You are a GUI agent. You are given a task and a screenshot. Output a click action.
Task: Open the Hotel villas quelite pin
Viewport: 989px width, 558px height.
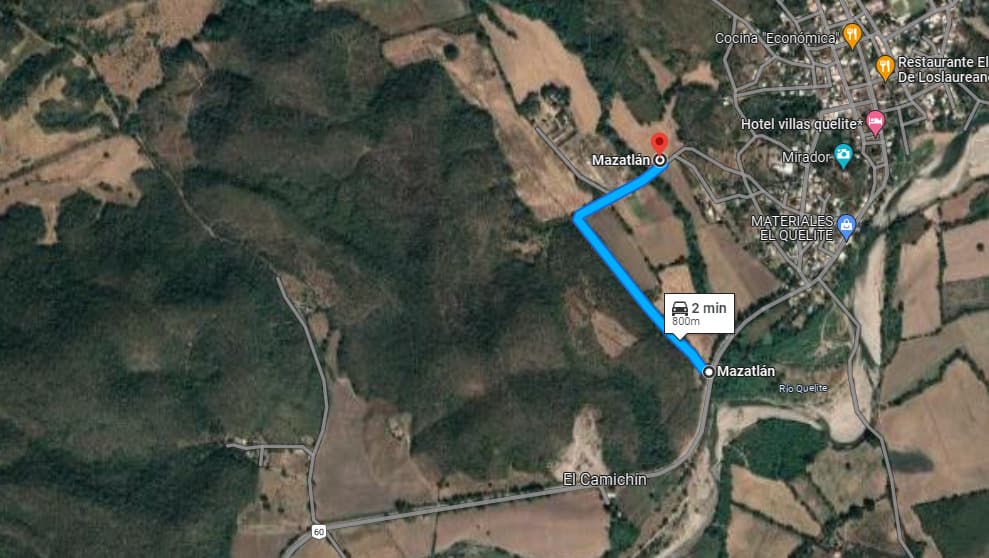875,123
